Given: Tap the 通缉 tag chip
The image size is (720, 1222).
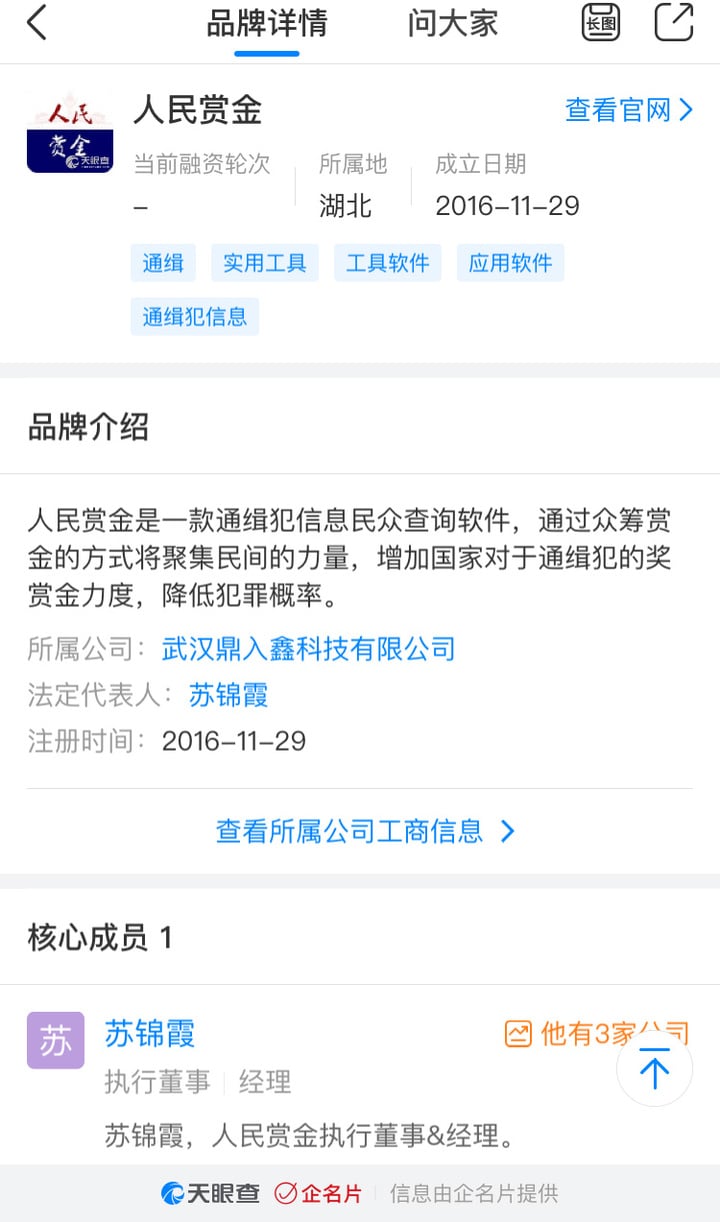Looking at the screenshot, I should pyautogui.click(x=163, y=263).
